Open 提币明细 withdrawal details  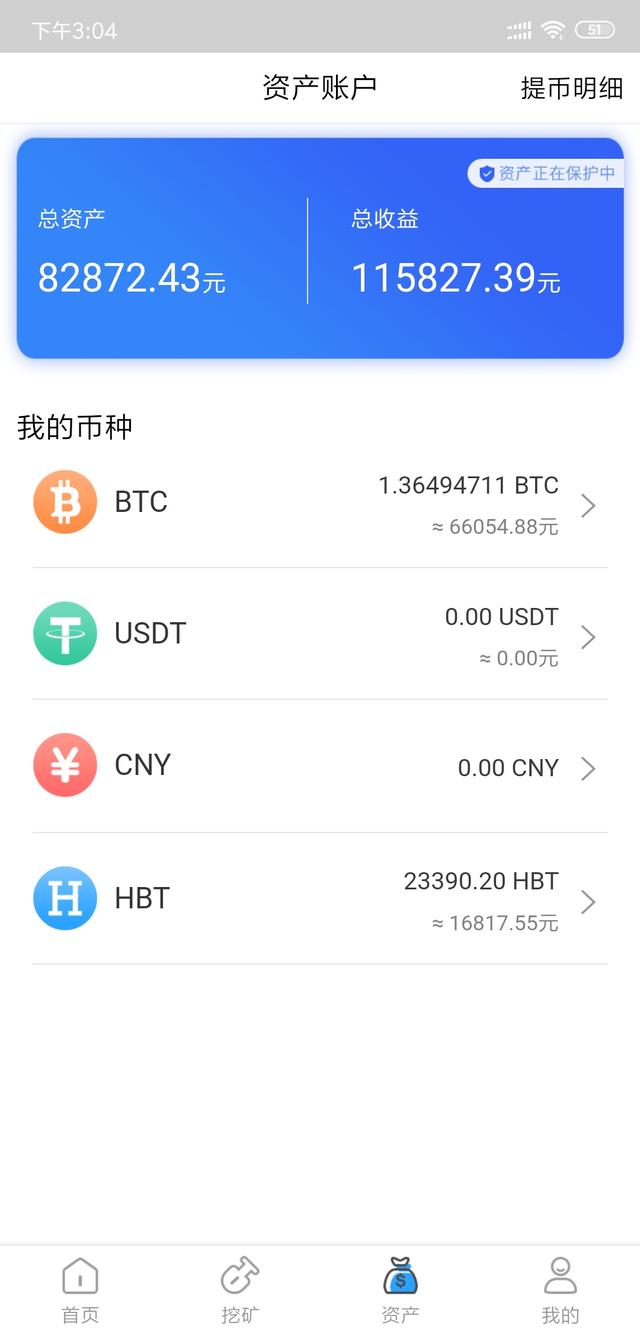(x=571, y=88)
